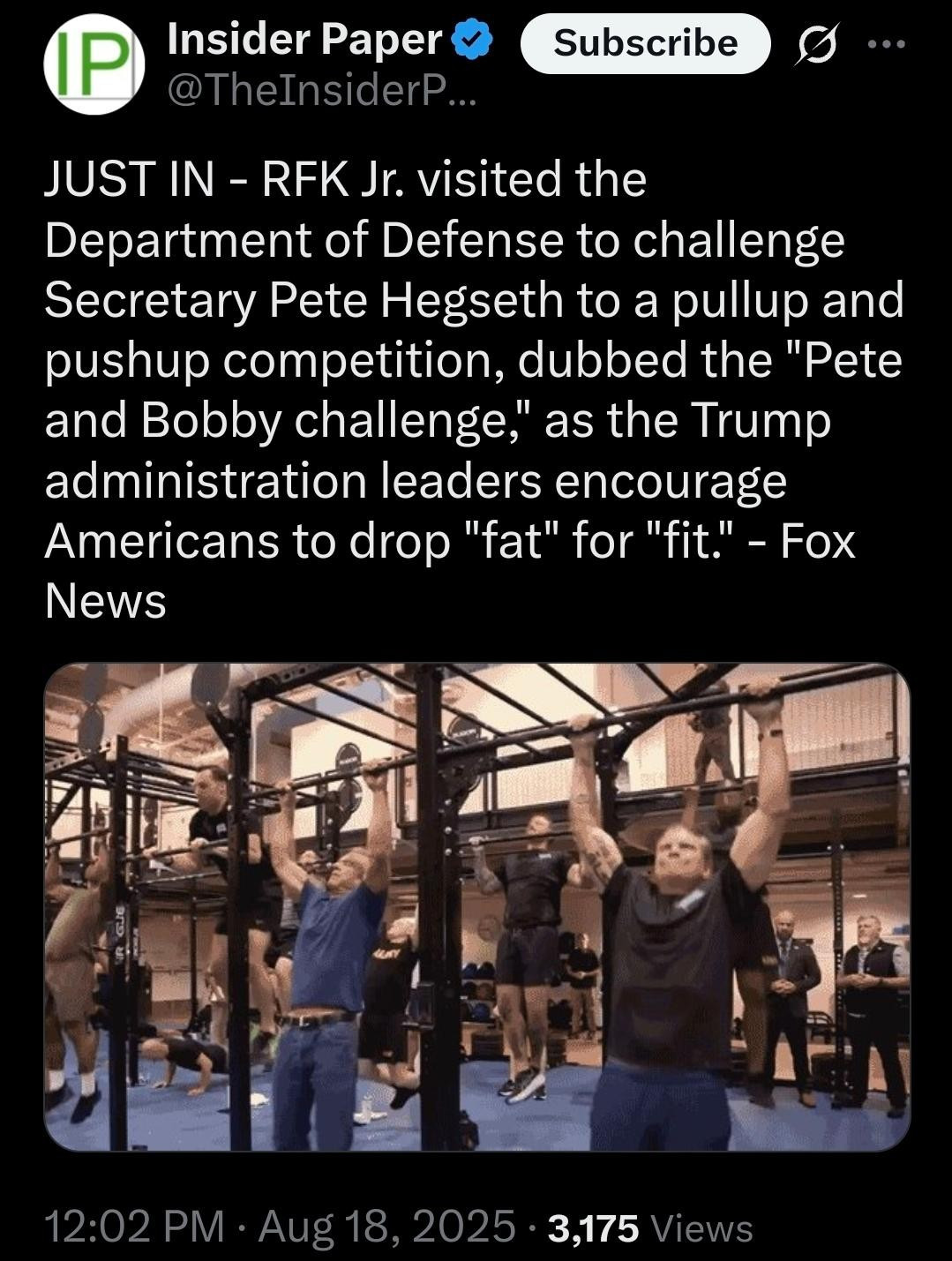This screenshot has height=1261, width=952.
Task: View the gym pull-up photo in the post
Action: click(x=476, y=906)
